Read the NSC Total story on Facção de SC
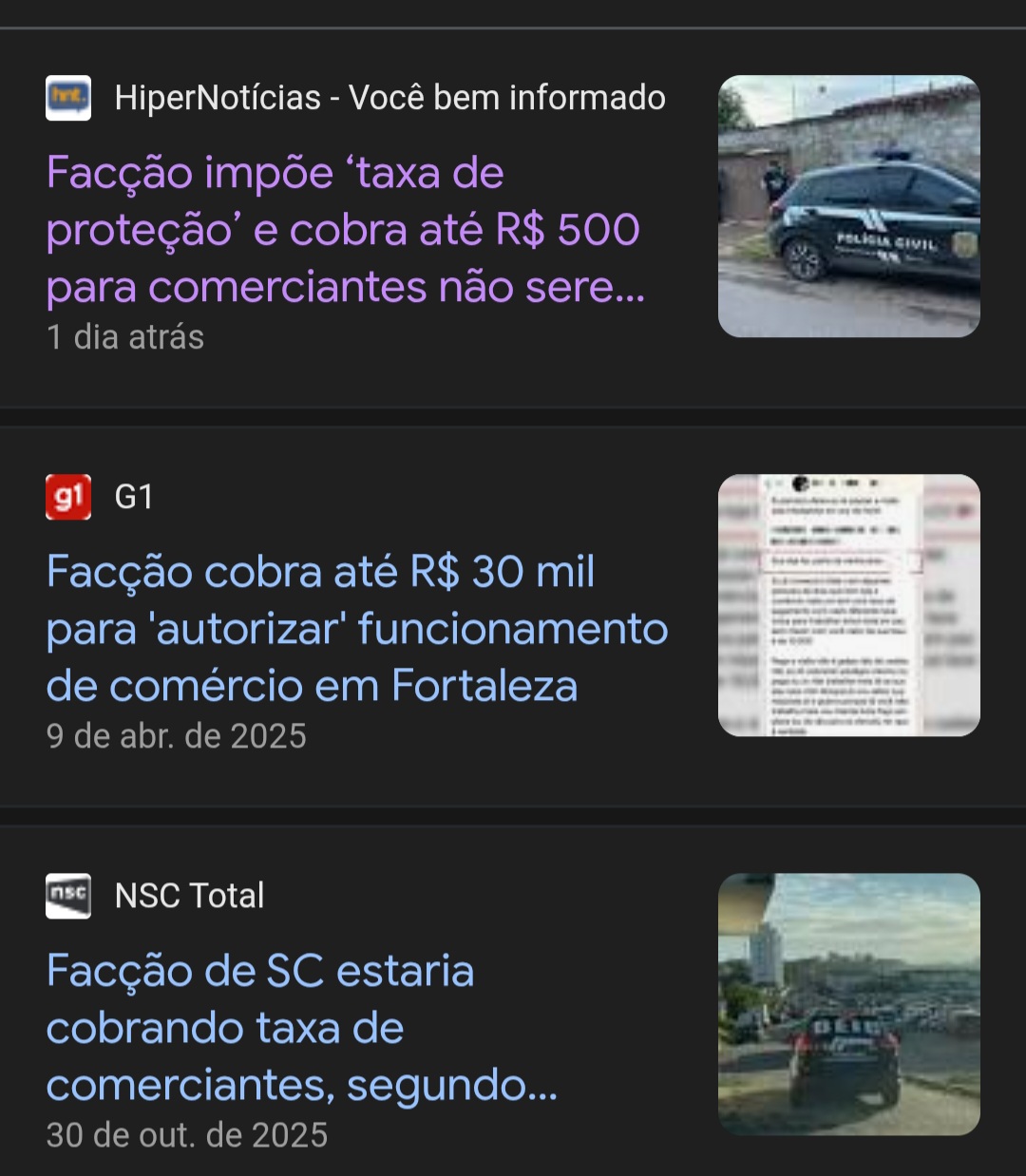Screen dimensions: 1026x1176 point(301,1028)
